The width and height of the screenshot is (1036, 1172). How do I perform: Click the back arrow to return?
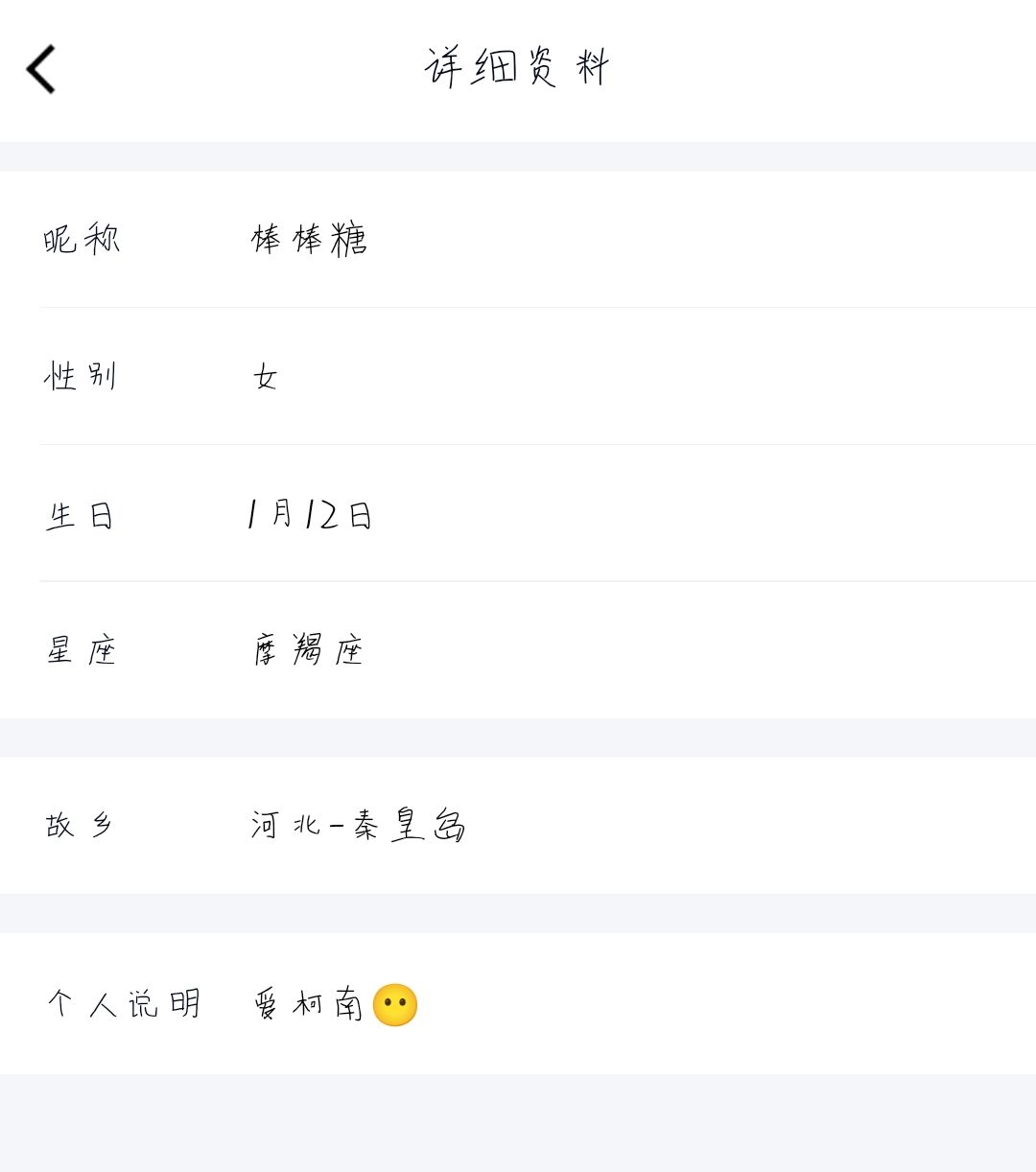coord(40,69)
